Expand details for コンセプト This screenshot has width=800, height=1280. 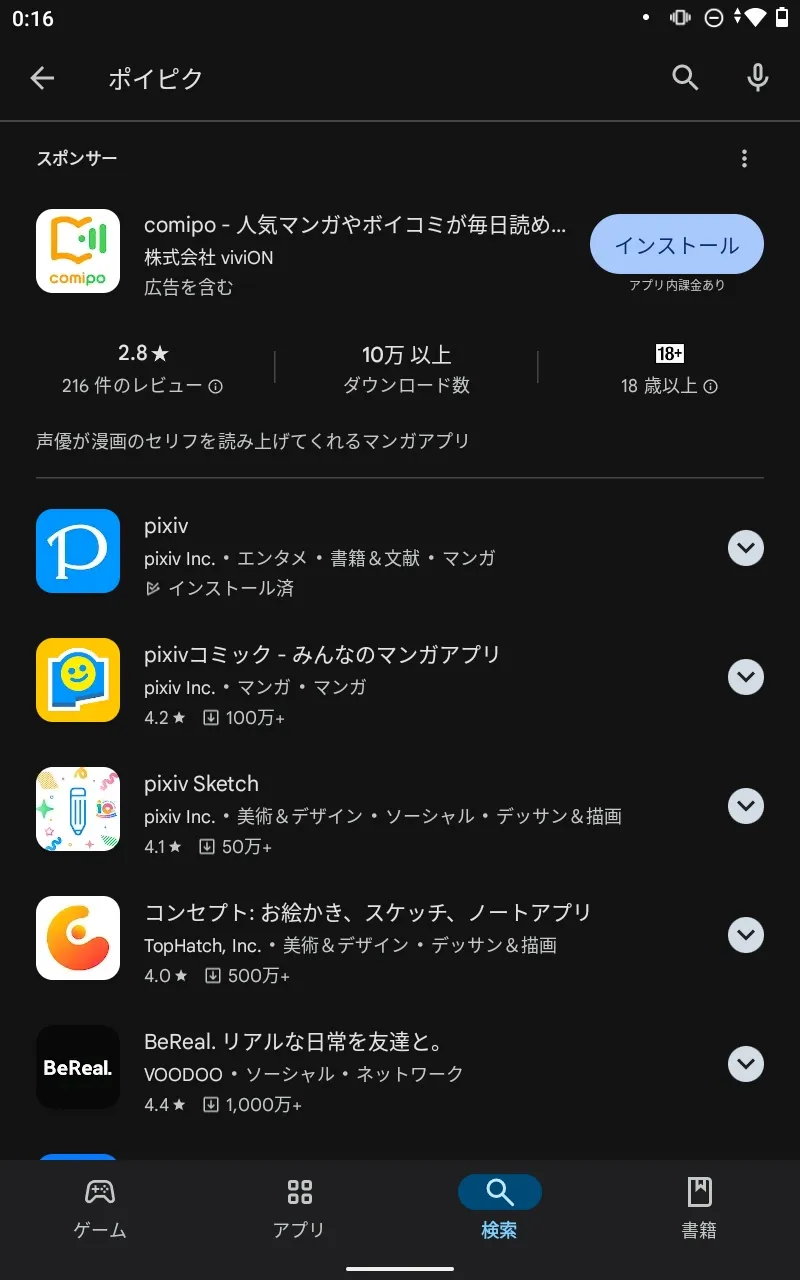click(746, 935)
